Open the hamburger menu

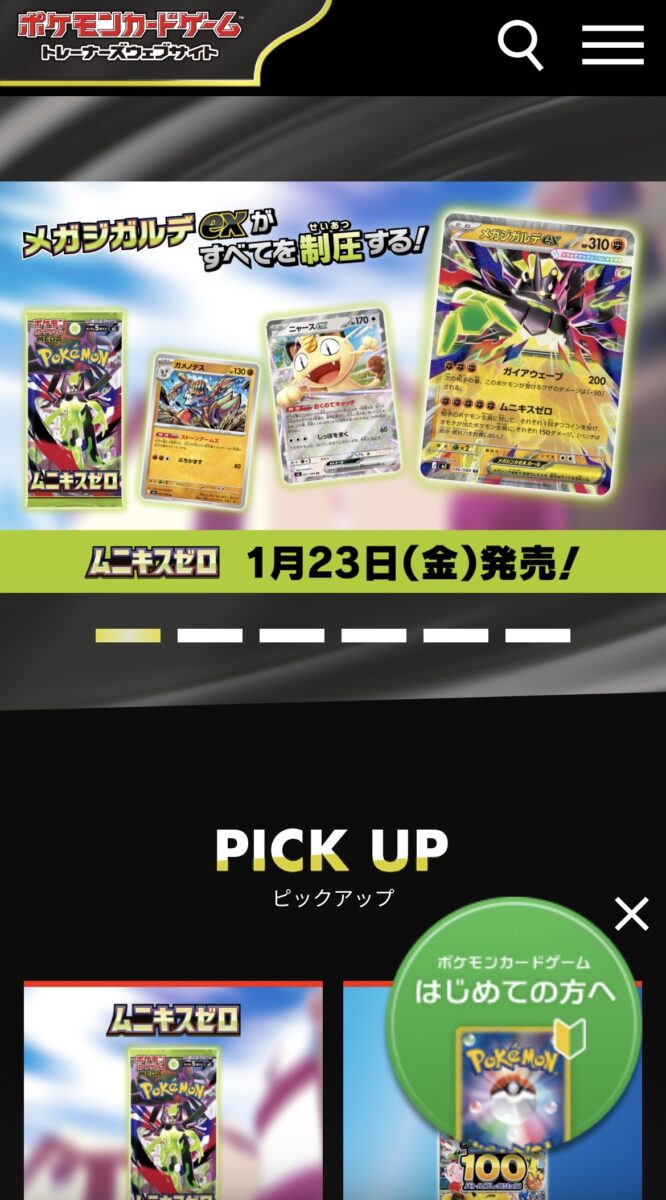(x=613, y=44)
